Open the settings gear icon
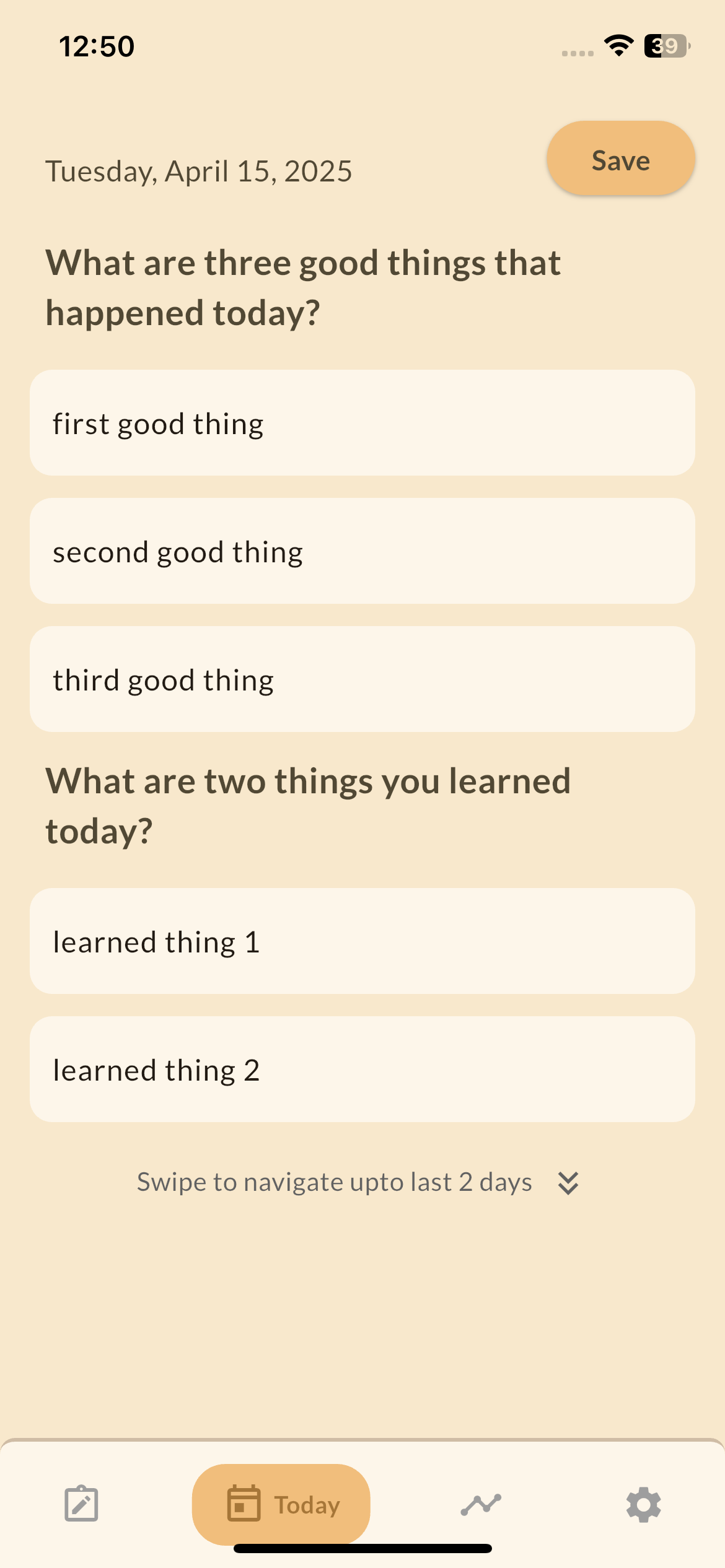The width and height of the screenshot is (725, 1568). [x=643, y=1505]
